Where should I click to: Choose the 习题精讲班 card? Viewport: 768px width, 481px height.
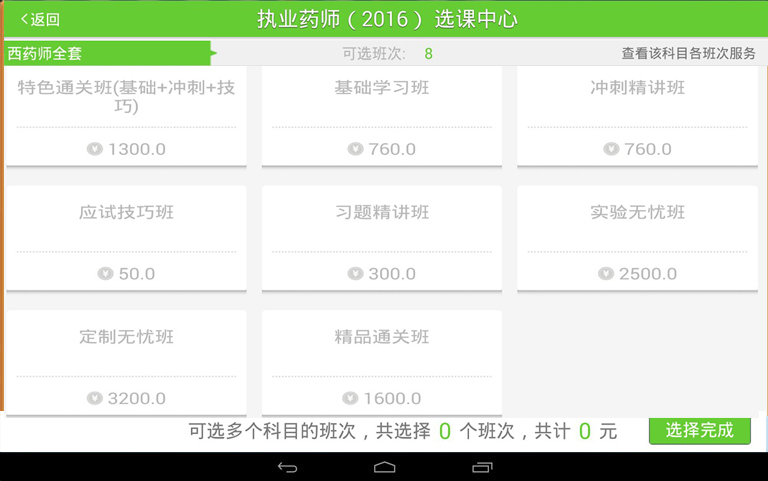[x=381, y=238]
